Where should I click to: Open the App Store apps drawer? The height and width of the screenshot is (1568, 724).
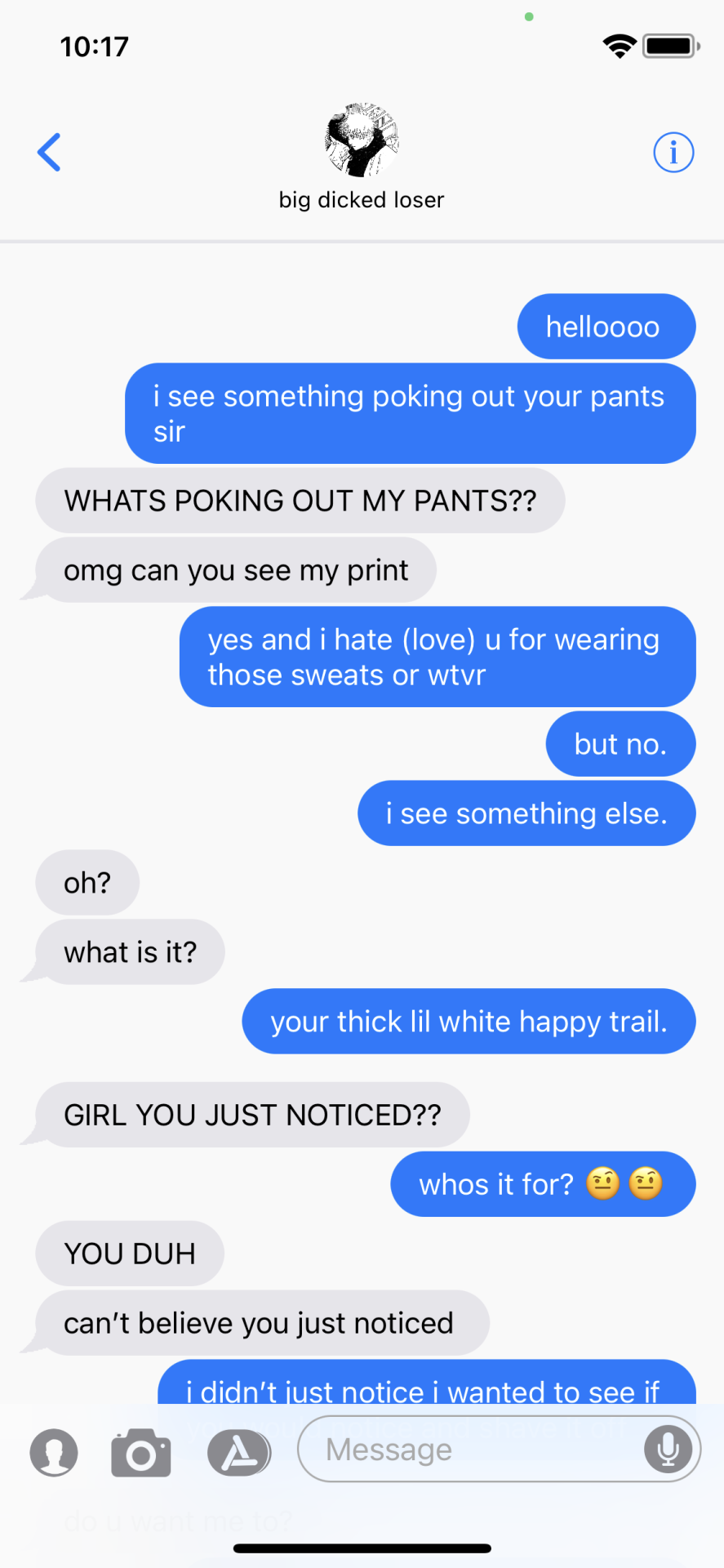pos(238,1453)
